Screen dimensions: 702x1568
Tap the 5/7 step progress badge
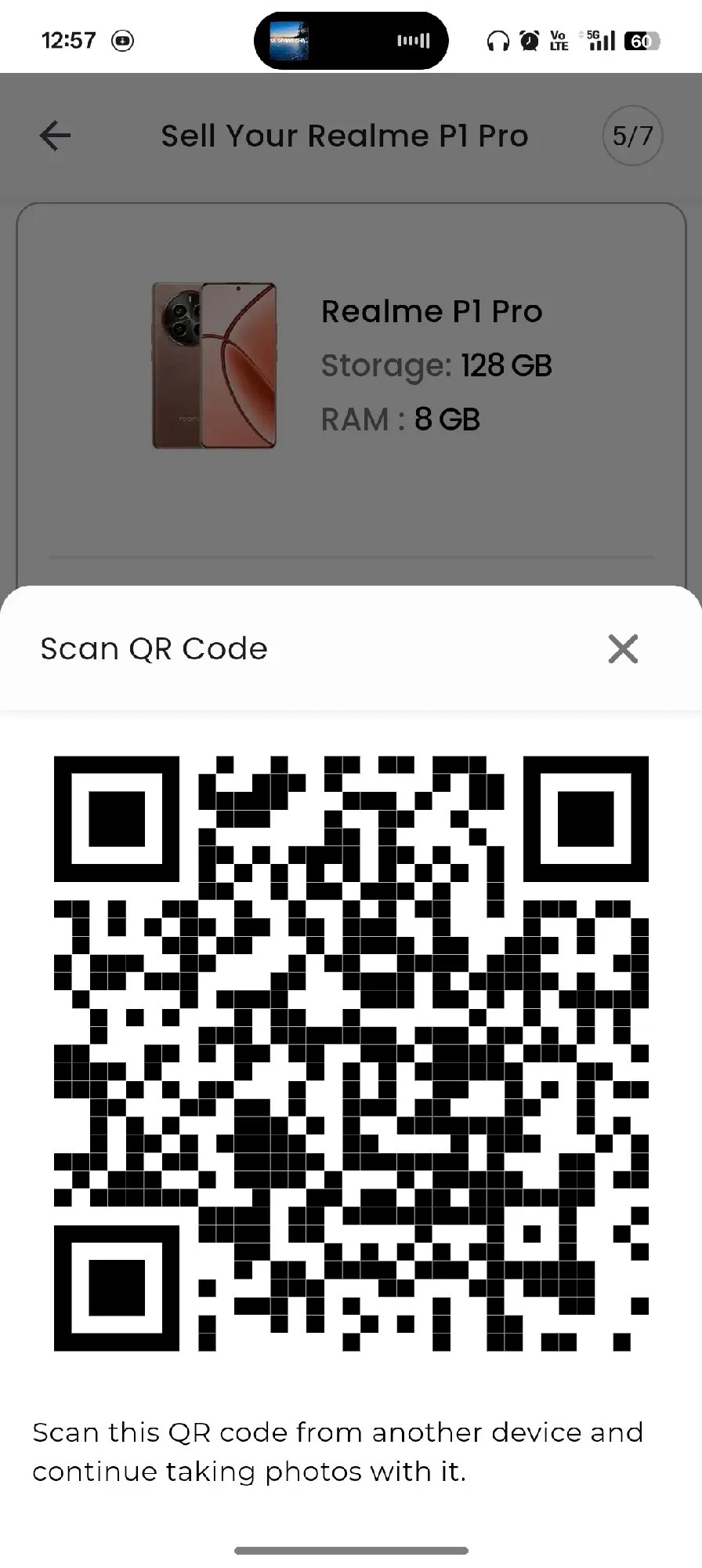point(631,136)
